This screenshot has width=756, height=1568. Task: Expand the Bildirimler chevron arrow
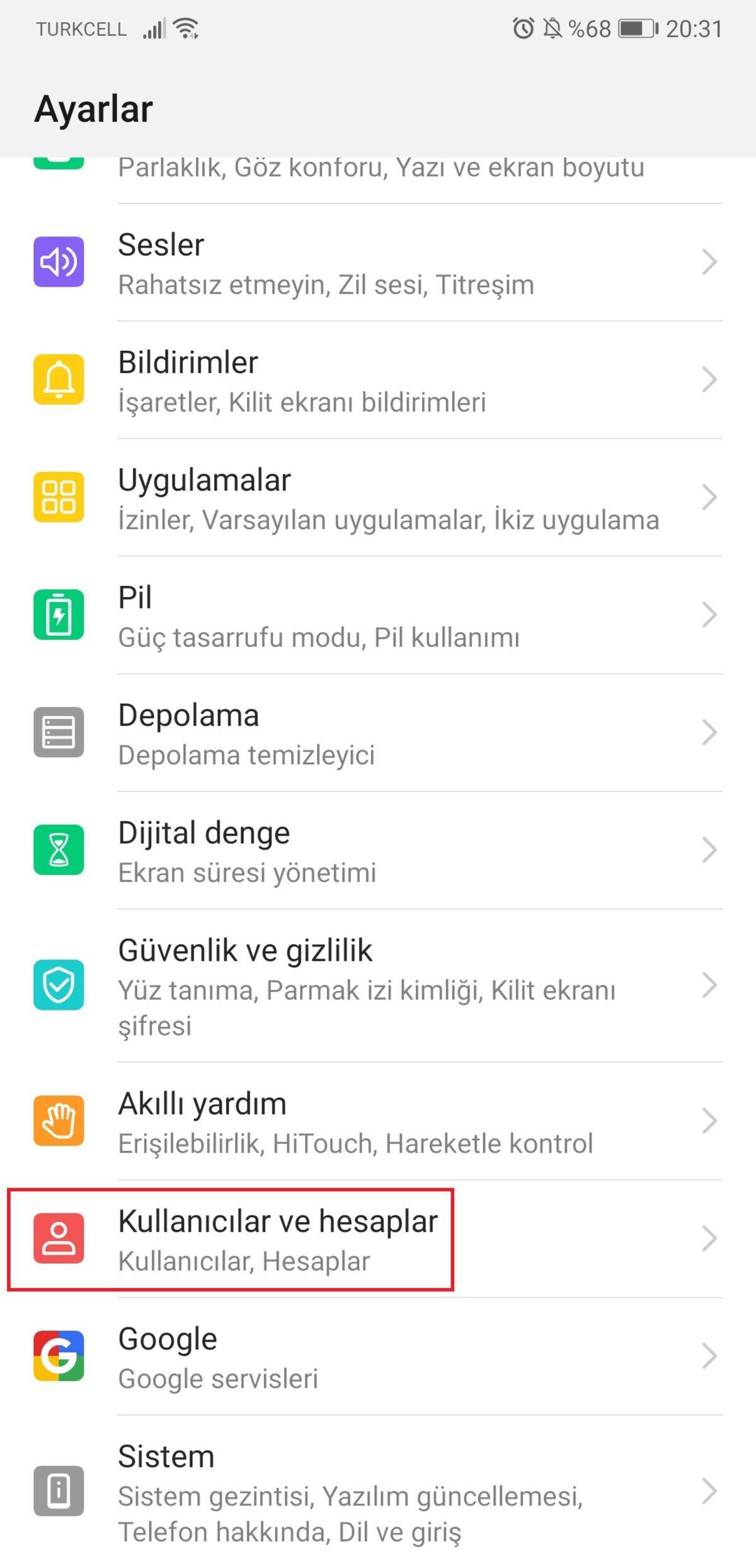coord(711,379)
